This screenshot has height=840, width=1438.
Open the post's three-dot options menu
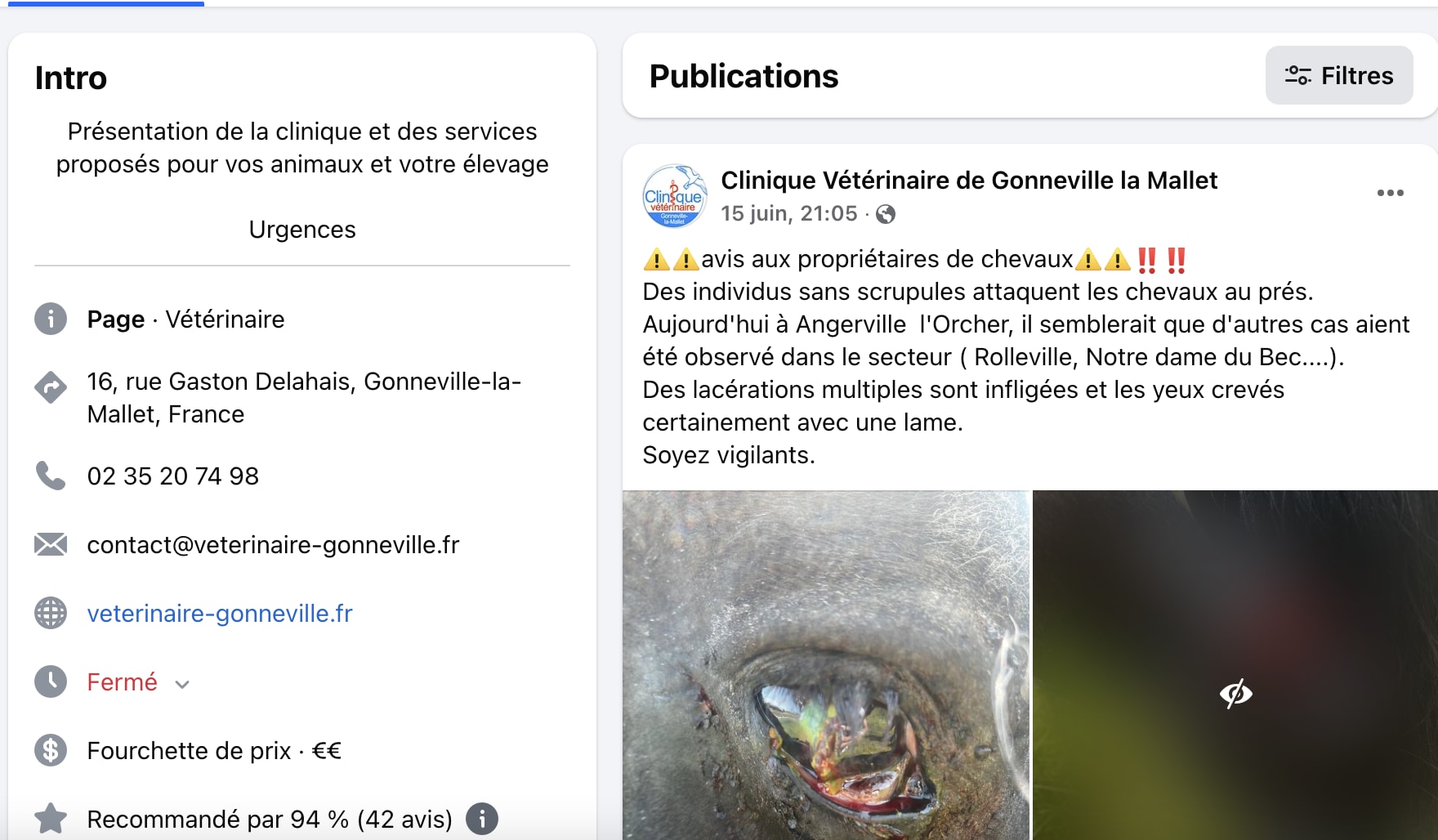coord(1389,194)
